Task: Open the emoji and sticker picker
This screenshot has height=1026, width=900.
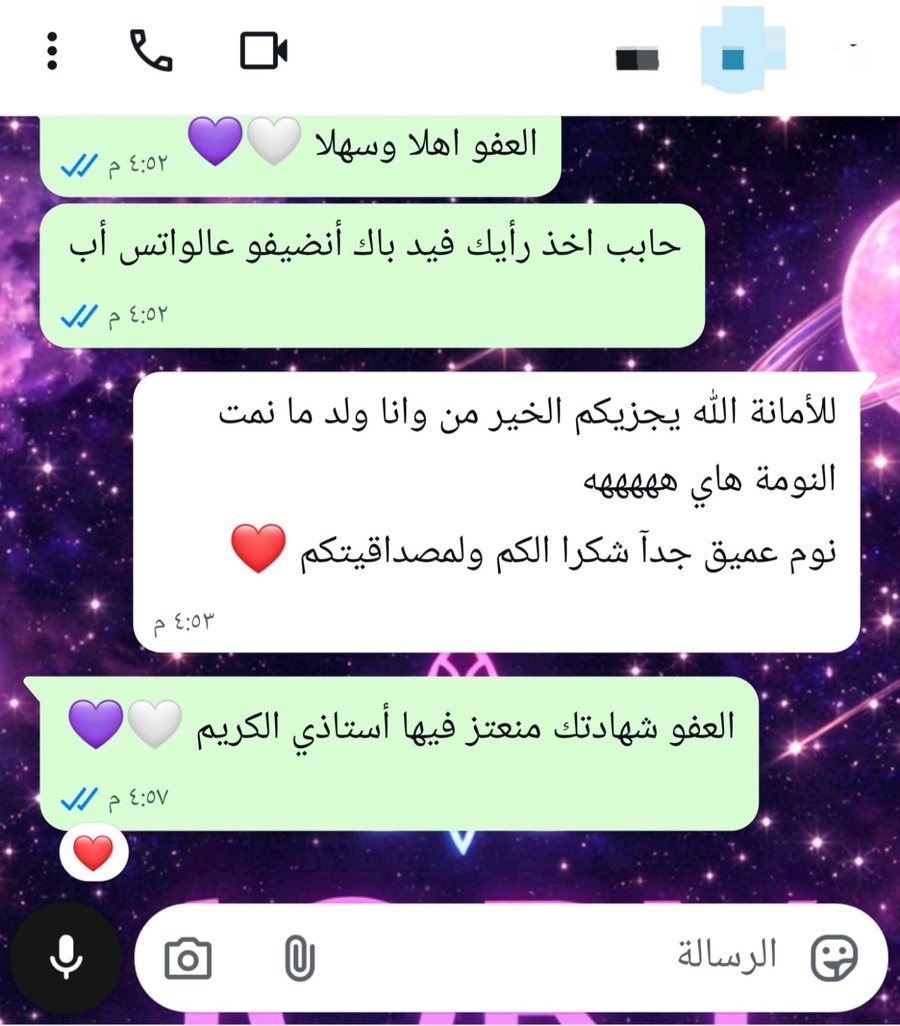Action: [834, 958]
